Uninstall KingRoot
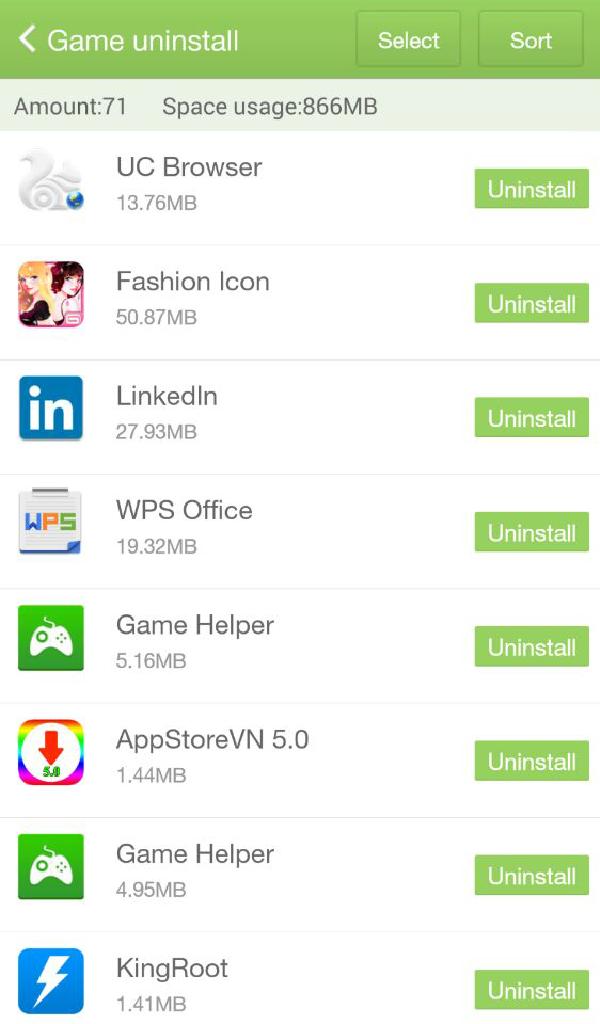Screen dimensions: 600x1024 click(x=531, y=990)
